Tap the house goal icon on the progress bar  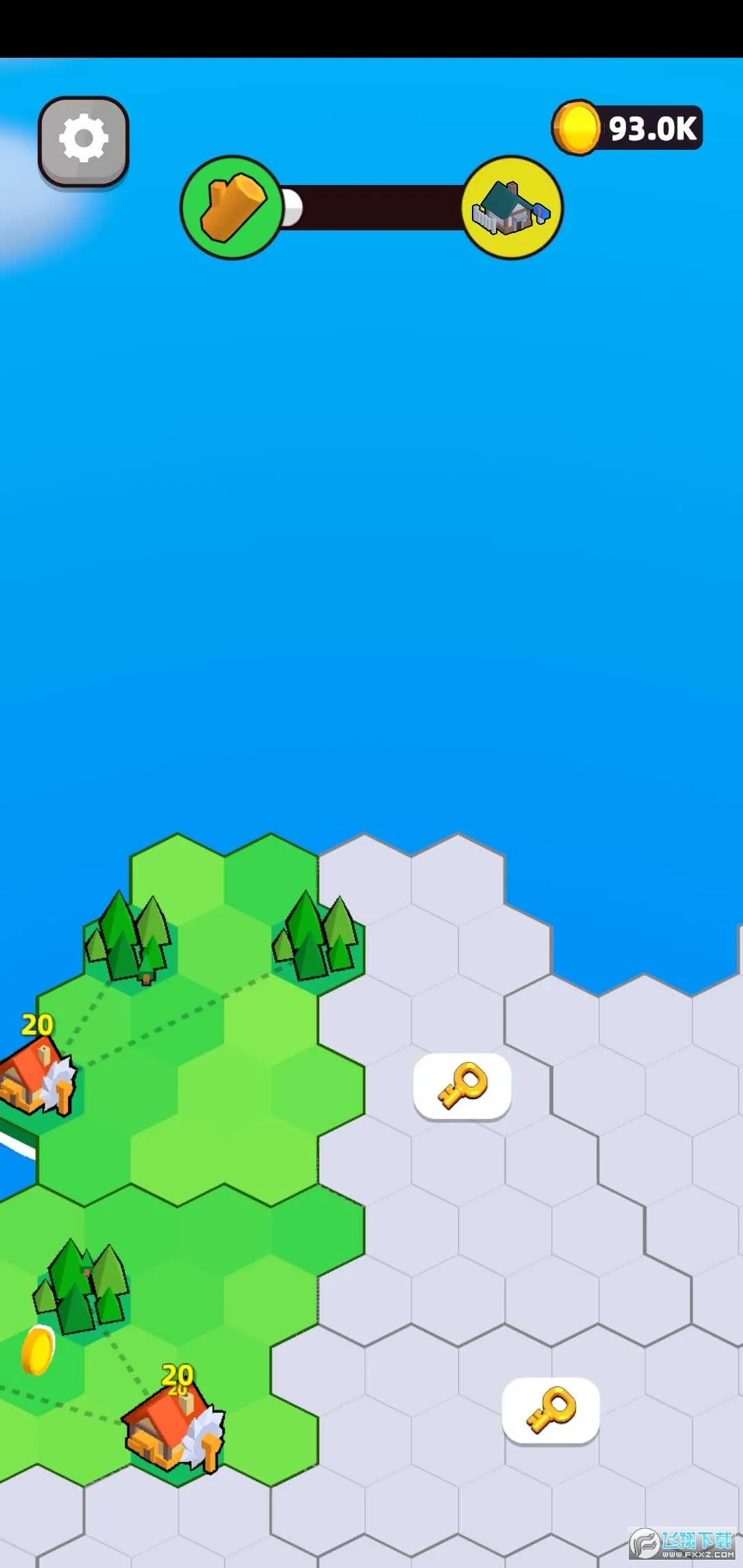tap(512, 207)
